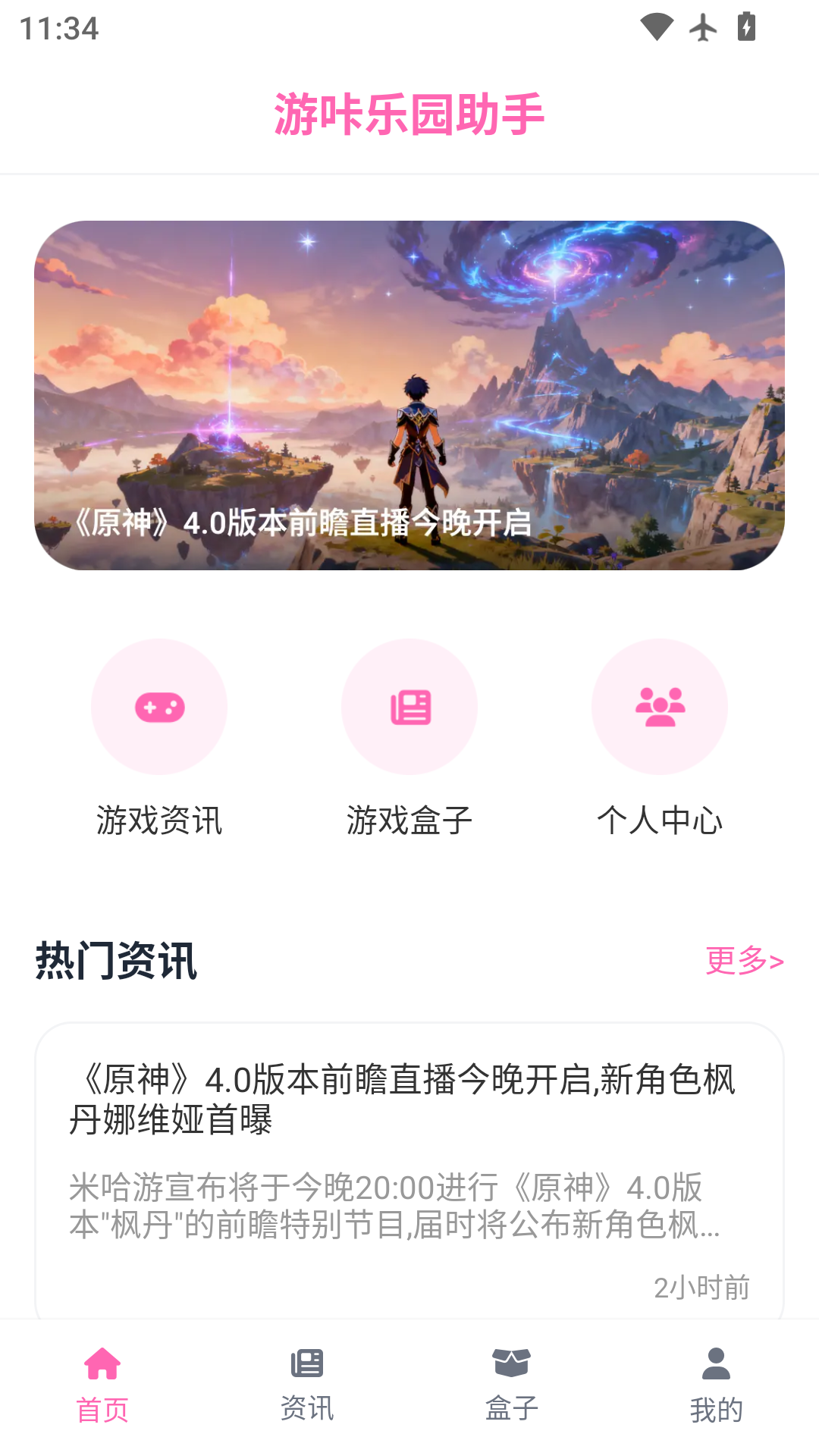The image size is (819, 1456).
Task: Open more news via 更多> link
Action: [743, 962]
